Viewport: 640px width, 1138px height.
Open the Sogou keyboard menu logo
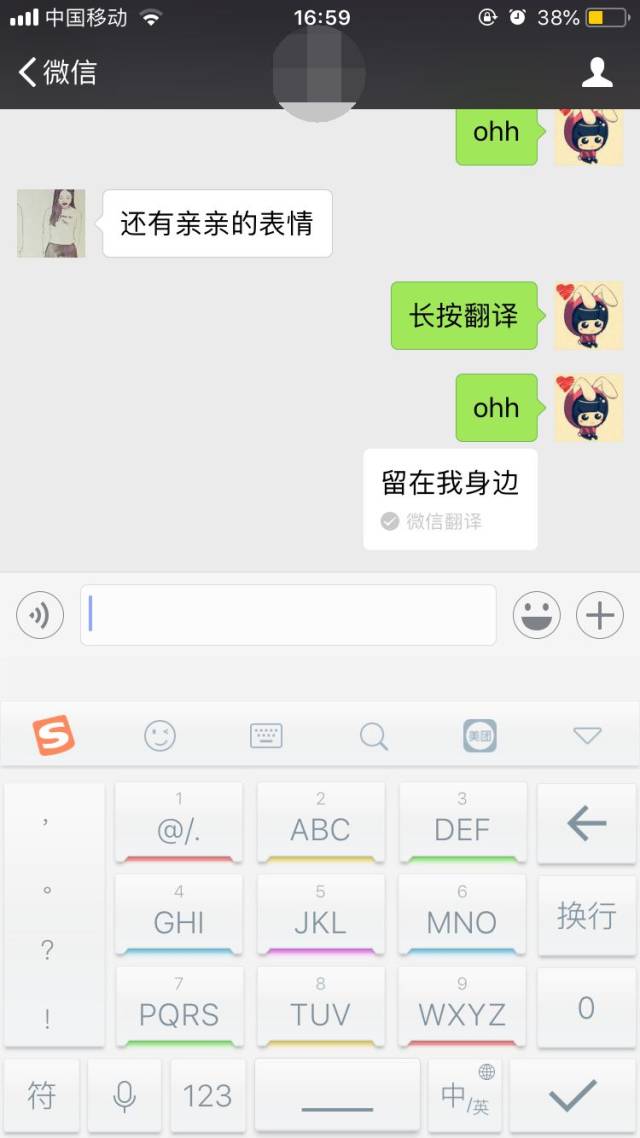point(54,736)
